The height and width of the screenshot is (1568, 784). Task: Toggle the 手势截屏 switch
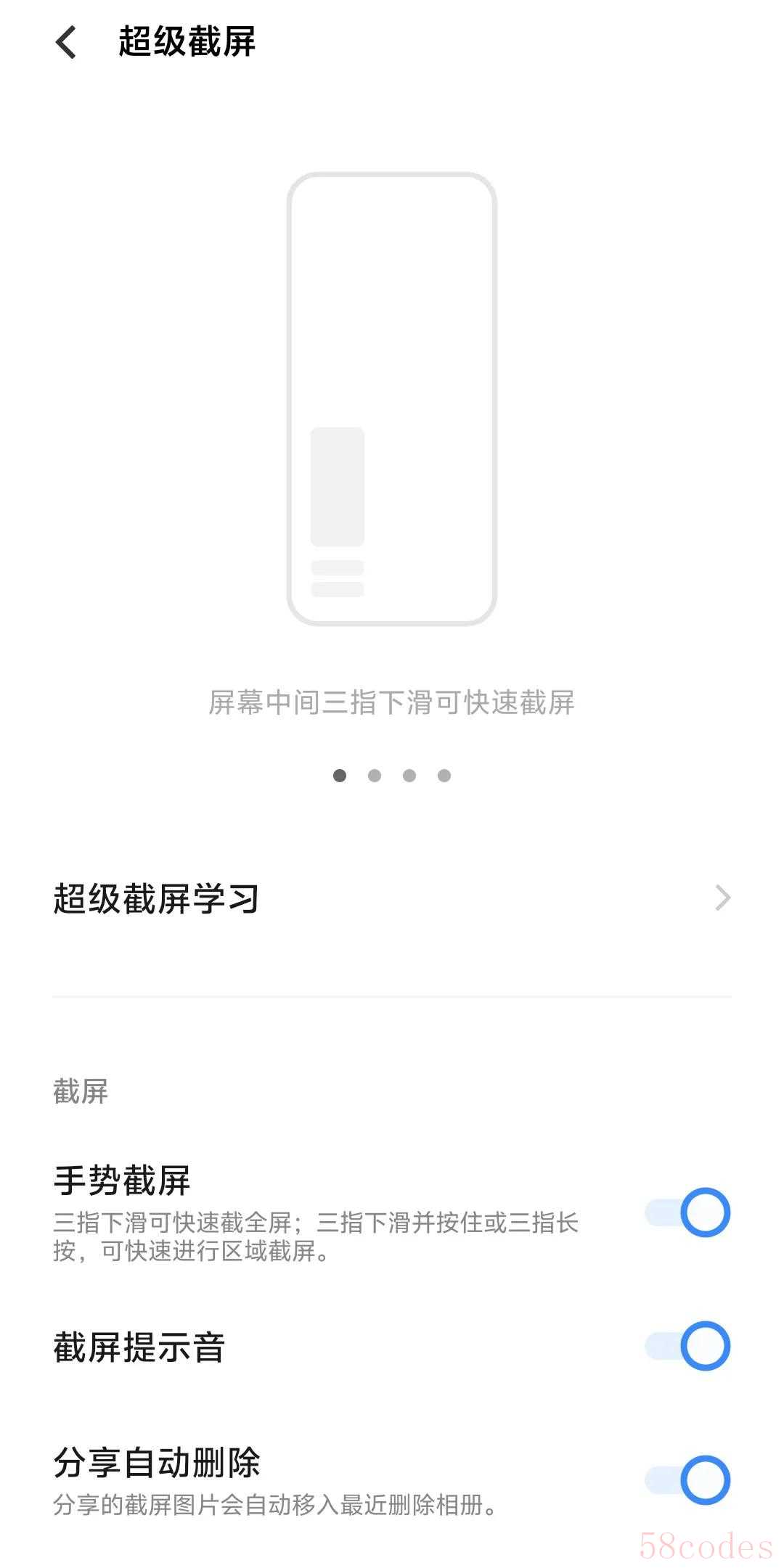pos(687,1212)
